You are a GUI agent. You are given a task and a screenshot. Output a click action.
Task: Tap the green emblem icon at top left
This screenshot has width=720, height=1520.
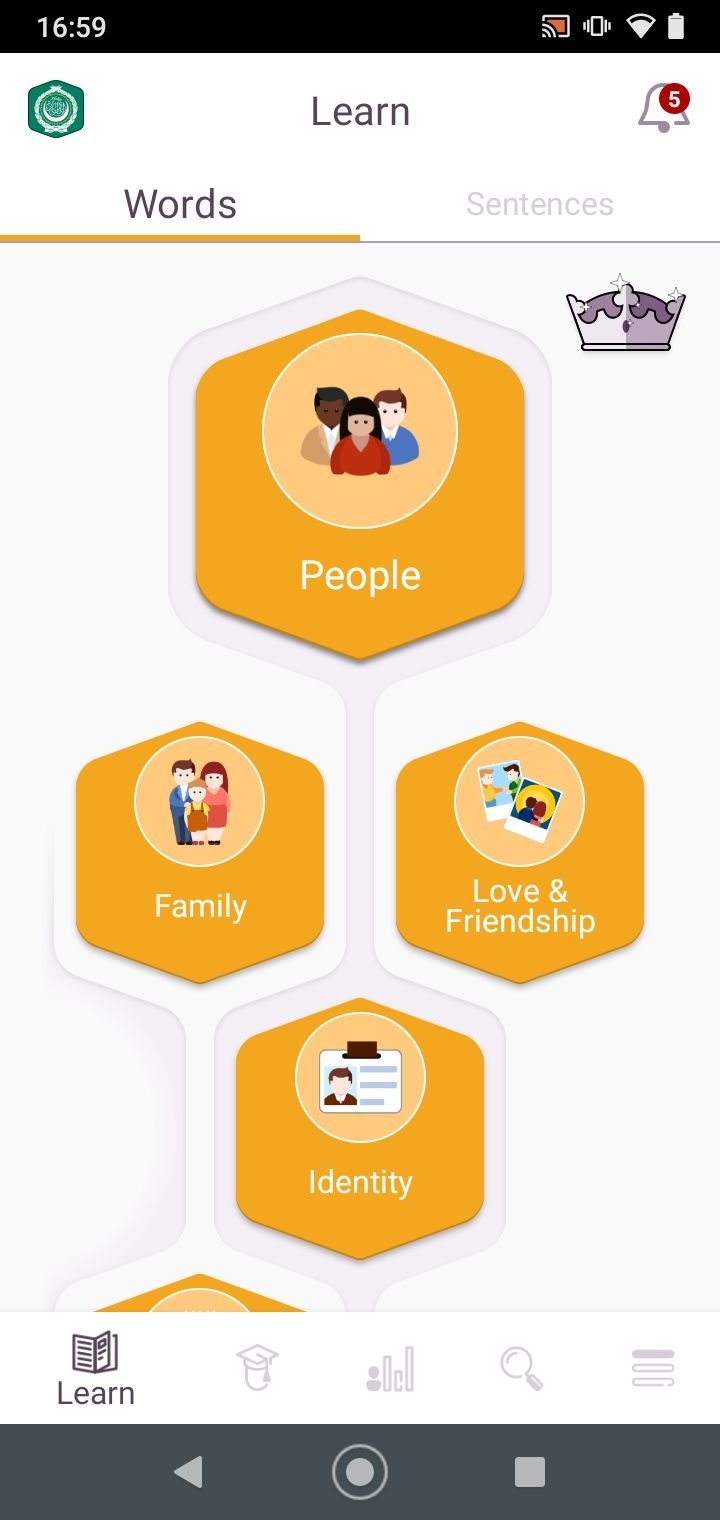click(x=56, y=109)
